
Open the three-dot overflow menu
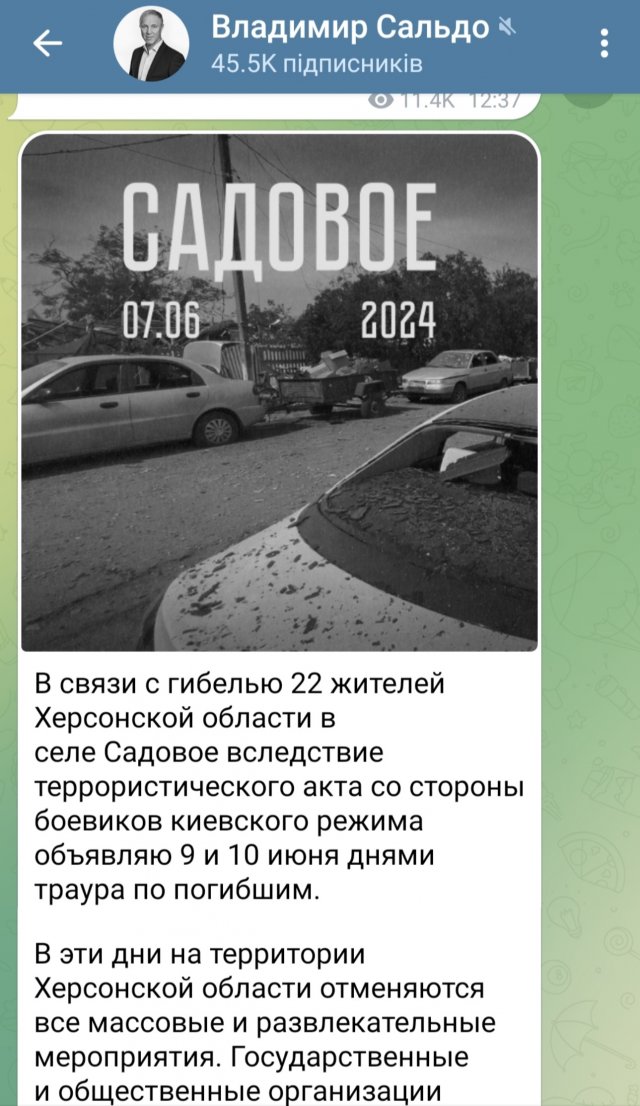click(x=604, y=45)
